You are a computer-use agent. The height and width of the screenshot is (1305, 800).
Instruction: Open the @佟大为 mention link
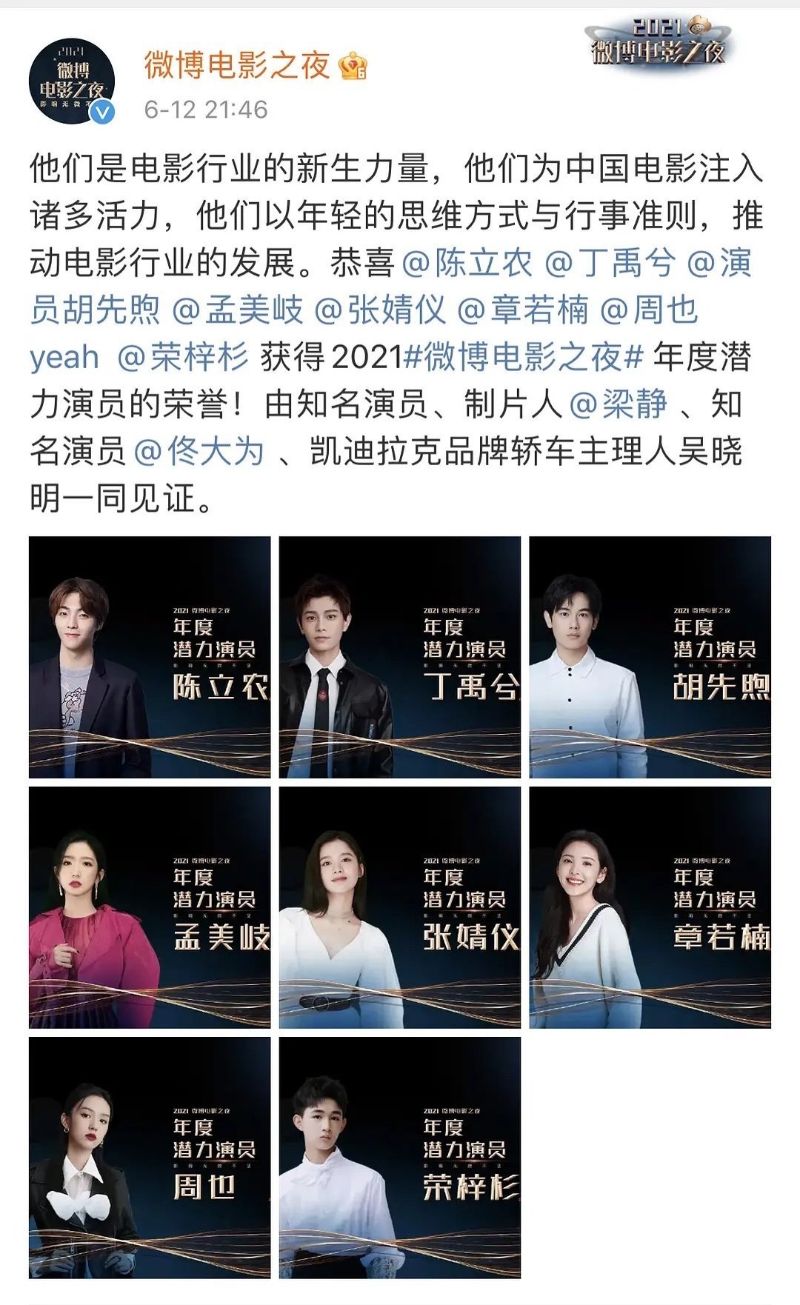pyautogui.click(x=198, y=452)
